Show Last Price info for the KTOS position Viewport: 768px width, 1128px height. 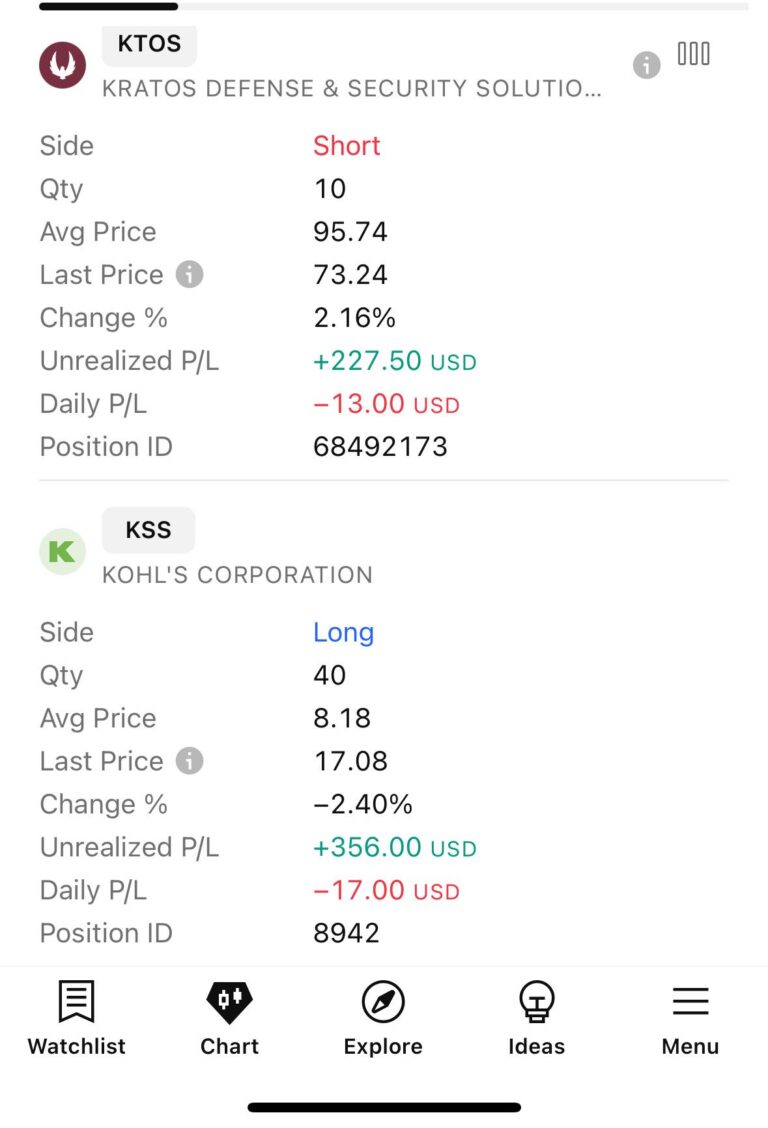[189, 275]
